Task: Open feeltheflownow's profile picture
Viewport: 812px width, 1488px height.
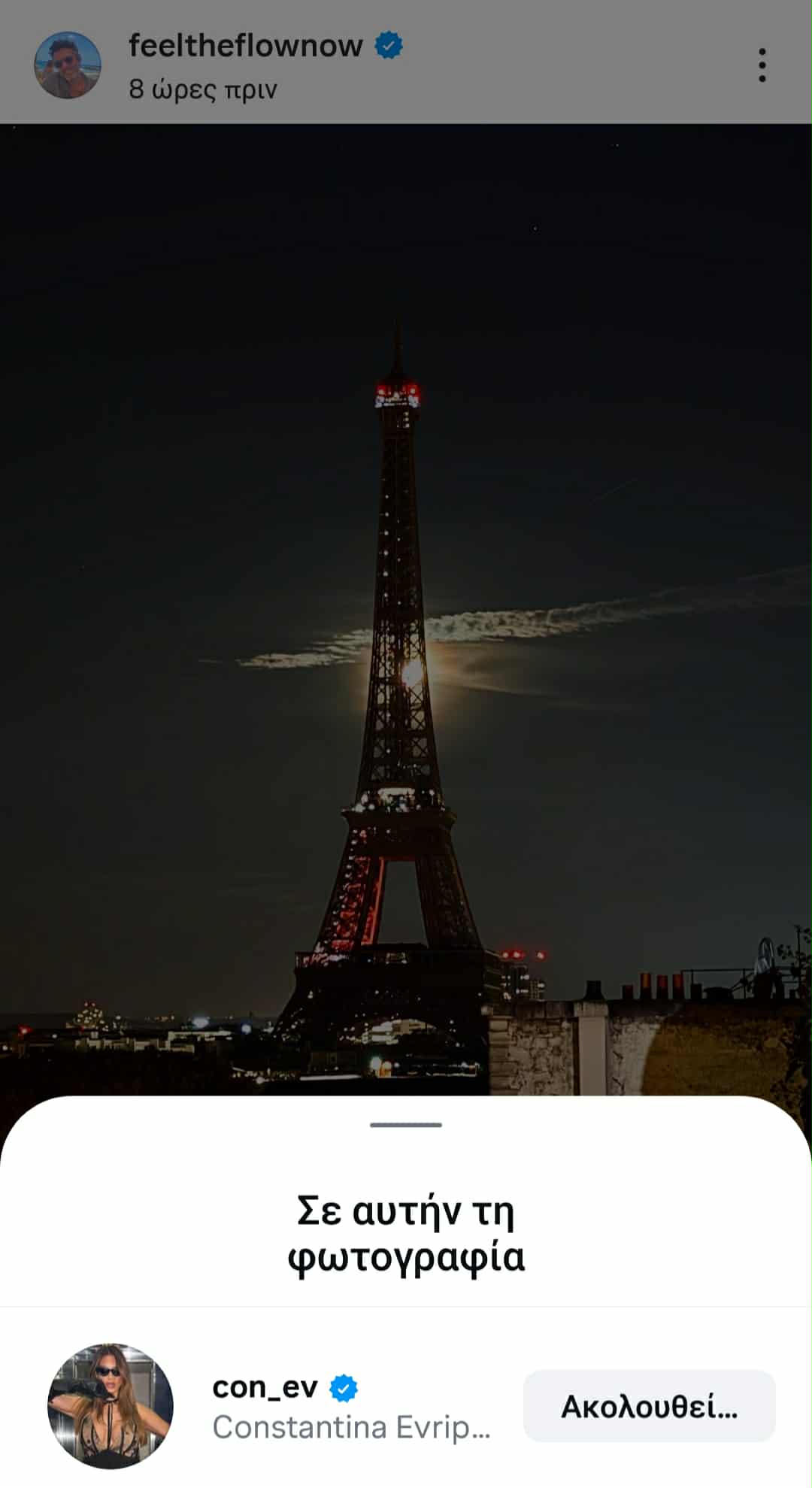Action: pos(68,65)
